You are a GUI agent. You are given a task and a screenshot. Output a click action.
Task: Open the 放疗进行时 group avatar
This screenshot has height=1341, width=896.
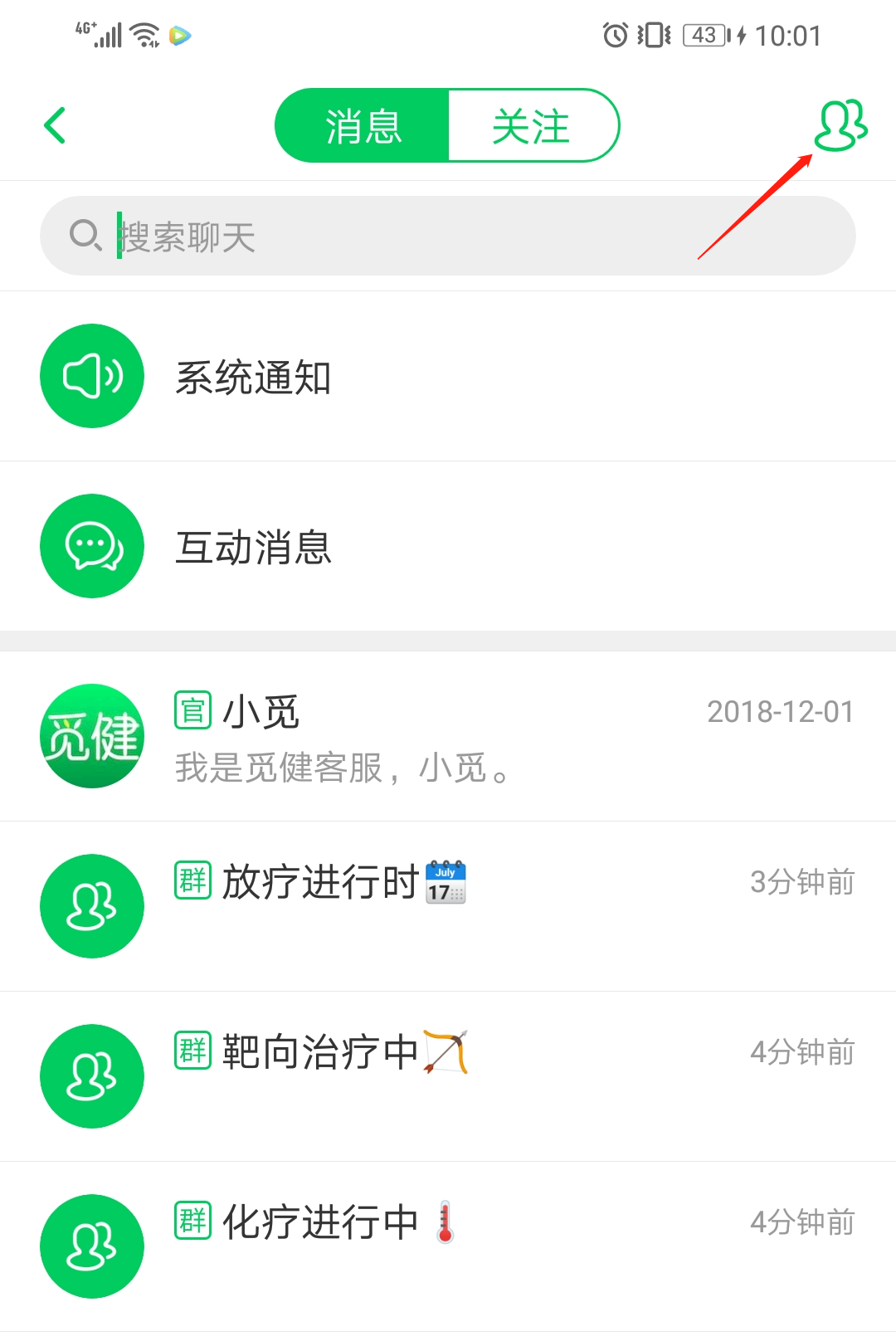[92, 906]
